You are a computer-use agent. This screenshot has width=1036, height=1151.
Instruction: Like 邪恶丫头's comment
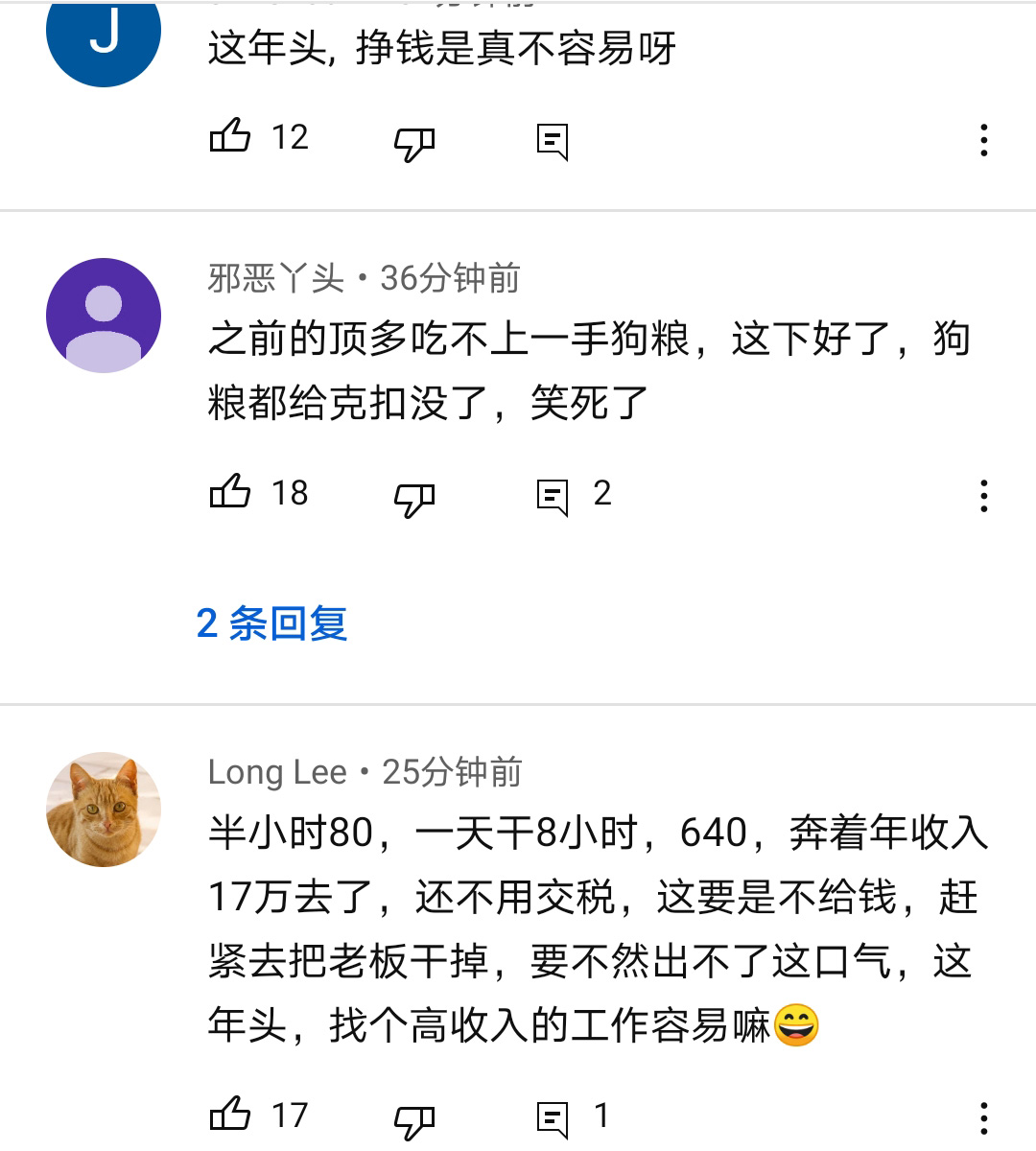[230, 493]
